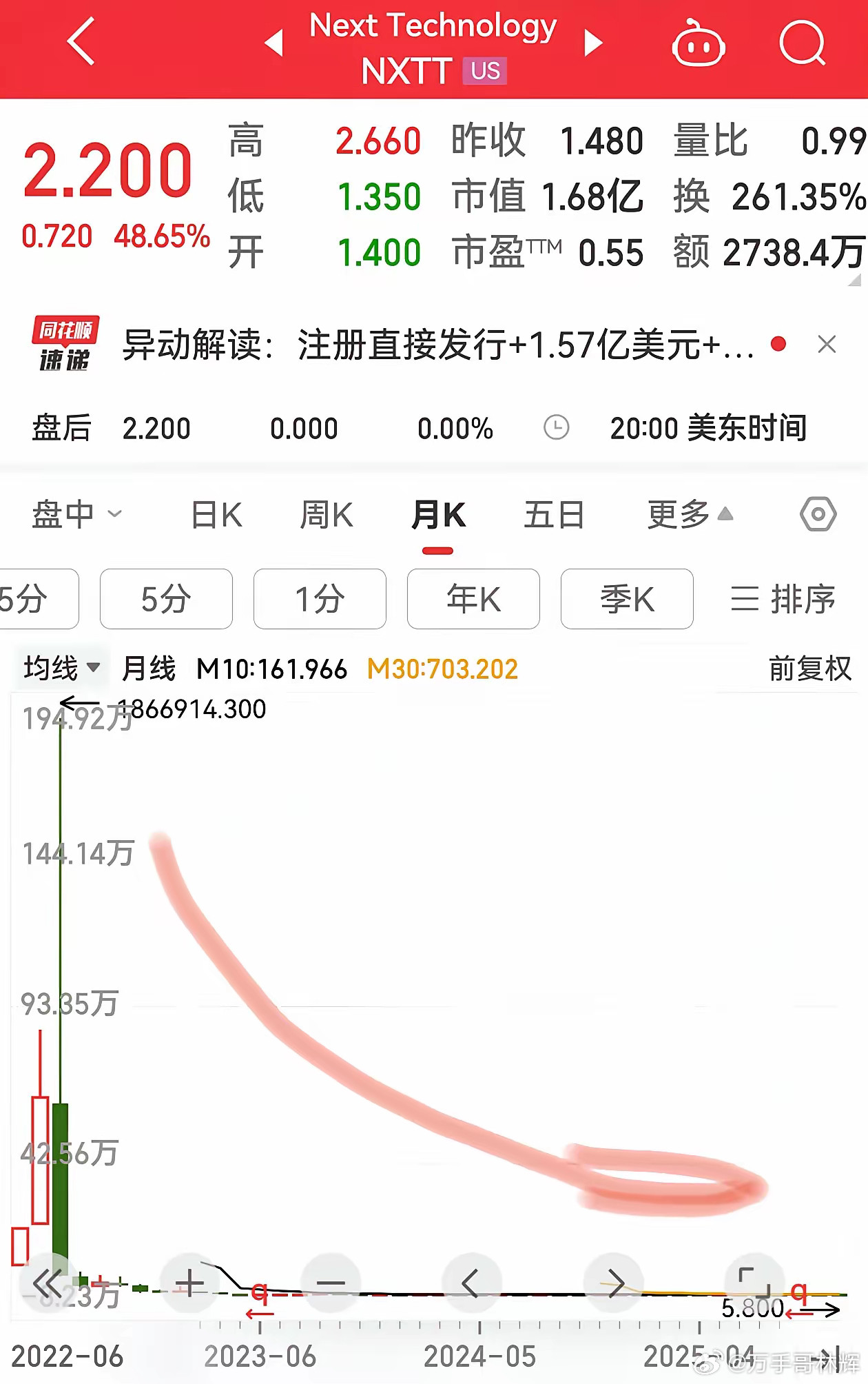The width and height of the screenshot is (868, 1384).
Task: Expand the 更多 options menu
Action: coord(689,513)
